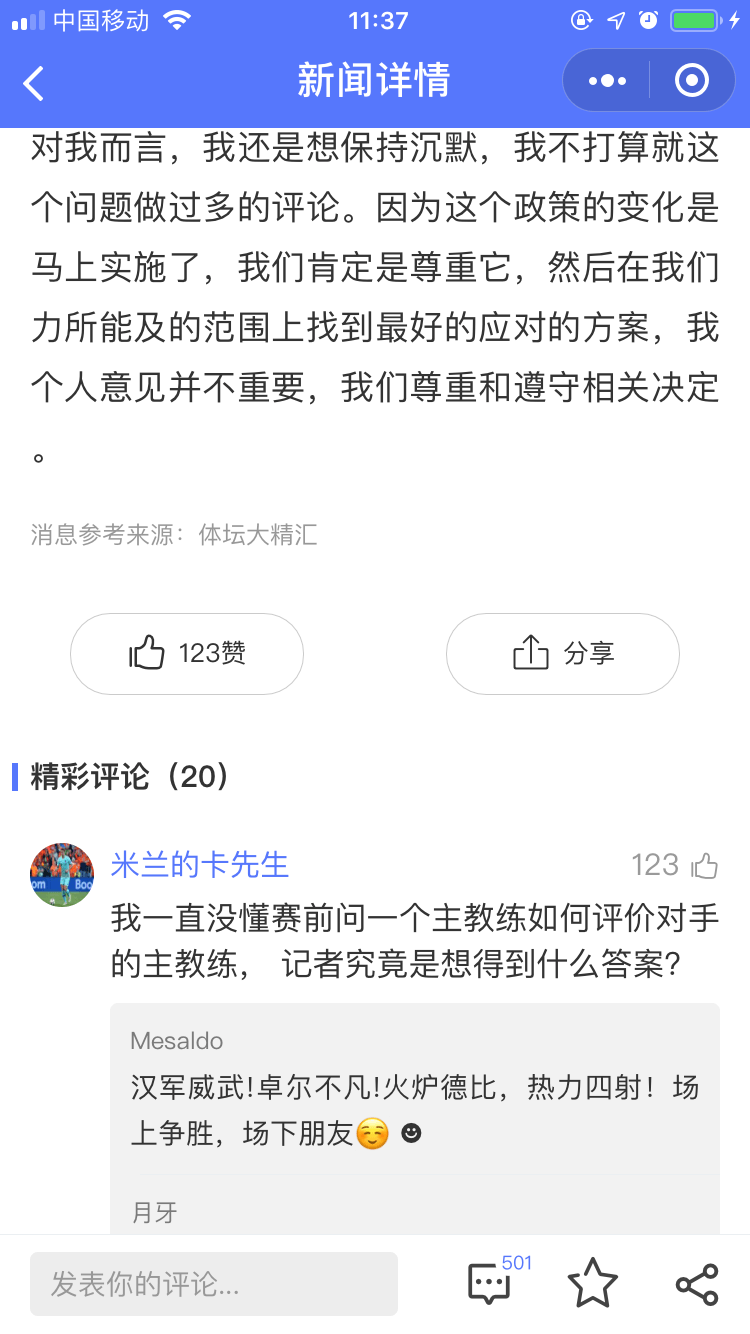Close the mini program with the circle button
750x1334 pixels.
click(692, 81)
